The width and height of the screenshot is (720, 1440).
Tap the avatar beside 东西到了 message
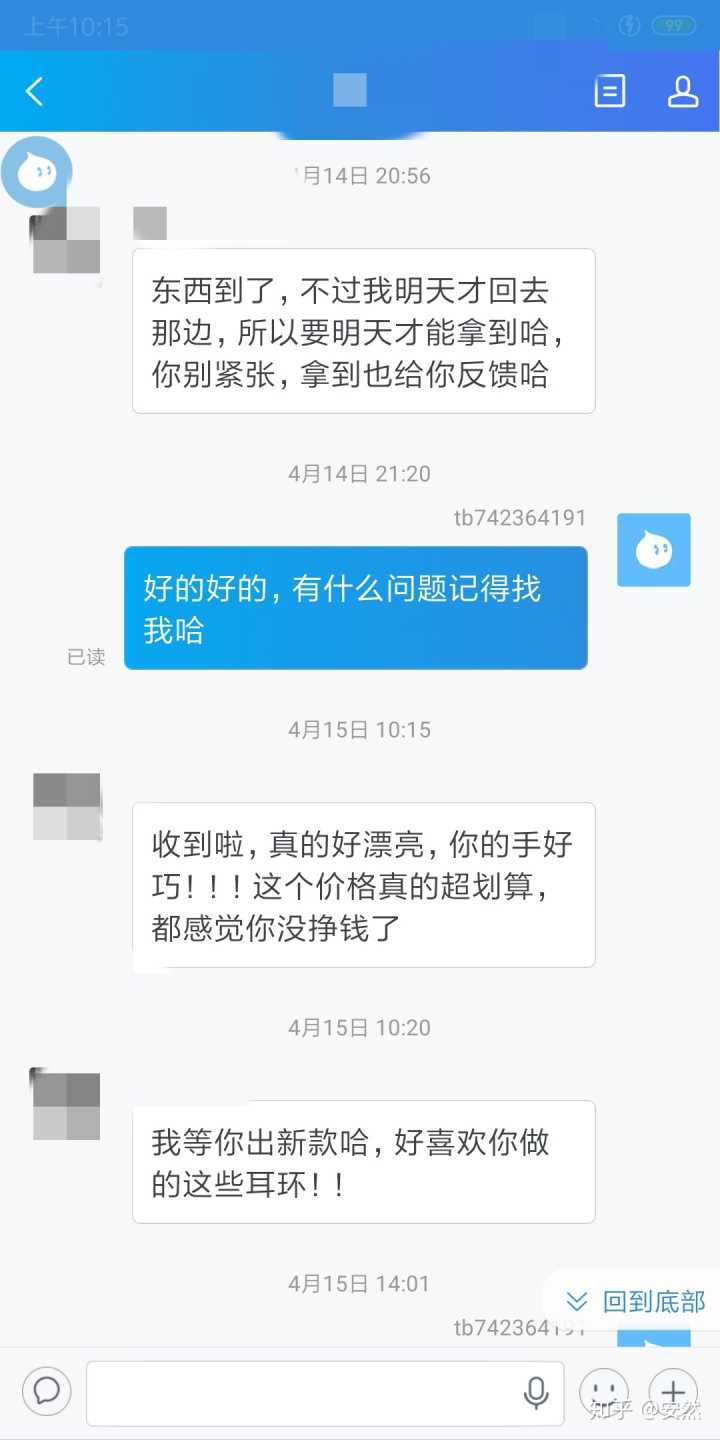tap(66, 241)
